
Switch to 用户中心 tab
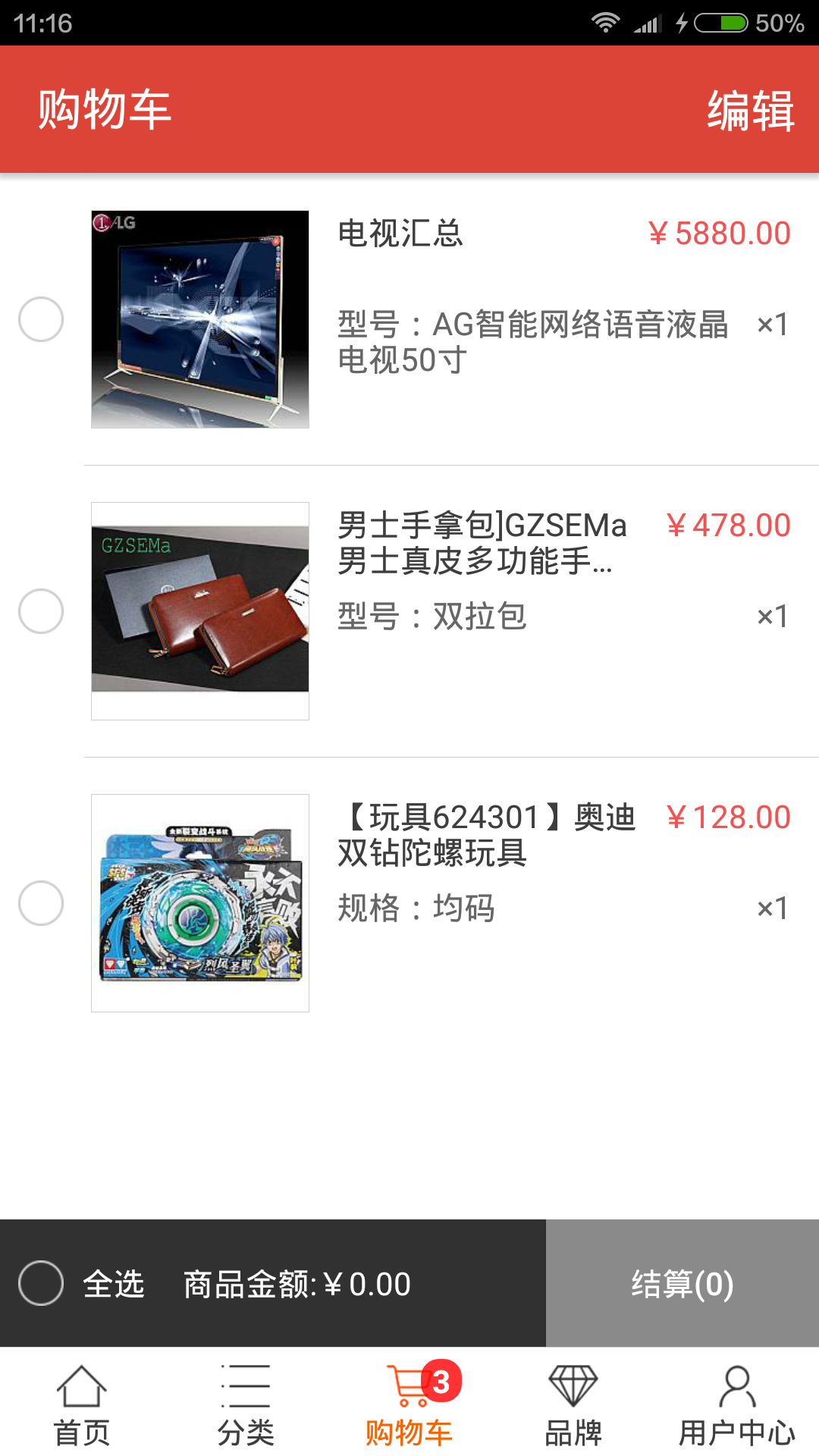pyautogui.click(x=736, y=1404)
